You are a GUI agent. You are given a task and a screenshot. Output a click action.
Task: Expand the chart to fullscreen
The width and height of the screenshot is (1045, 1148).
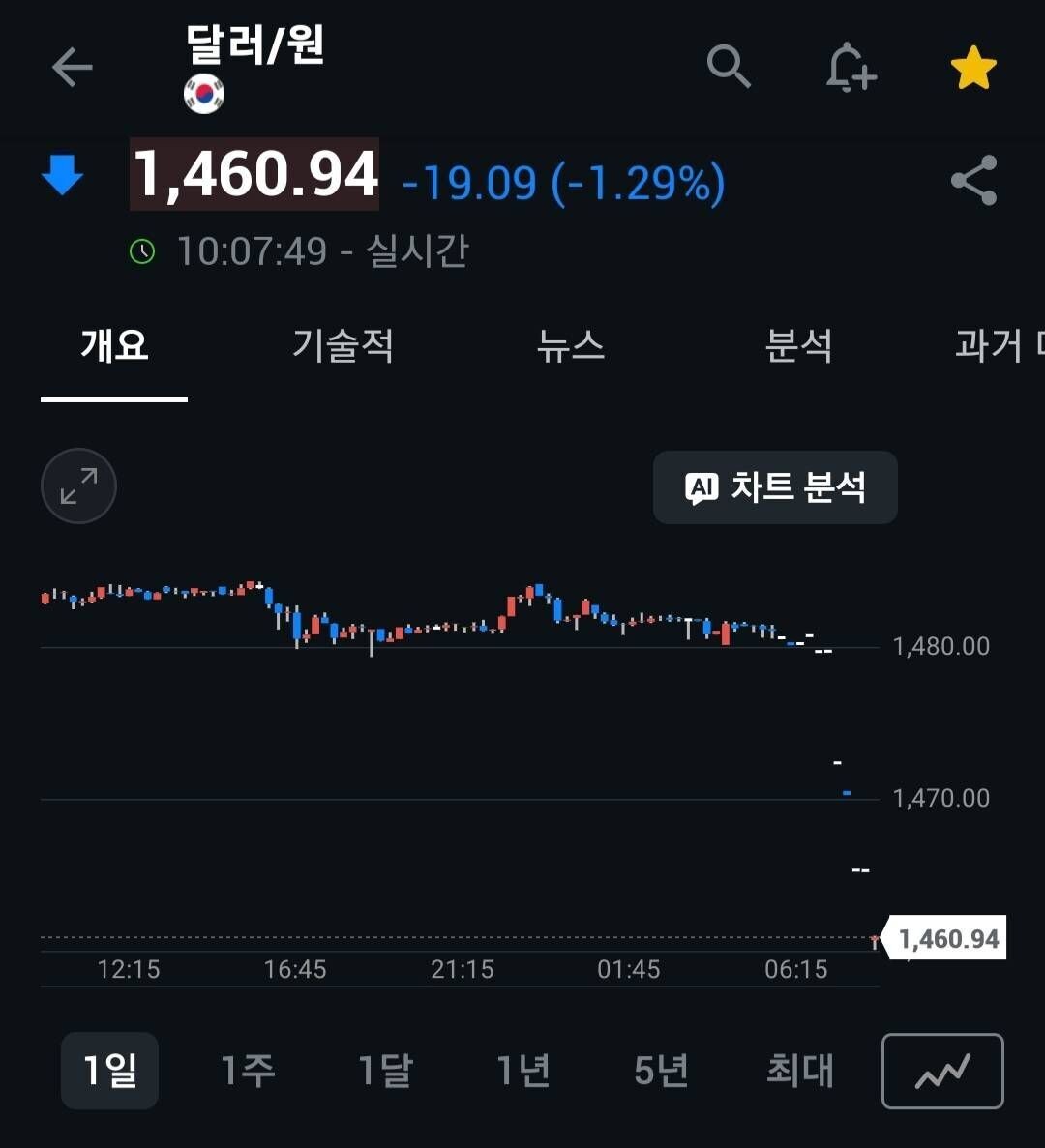pyautogui.click(x=77, y=486)
